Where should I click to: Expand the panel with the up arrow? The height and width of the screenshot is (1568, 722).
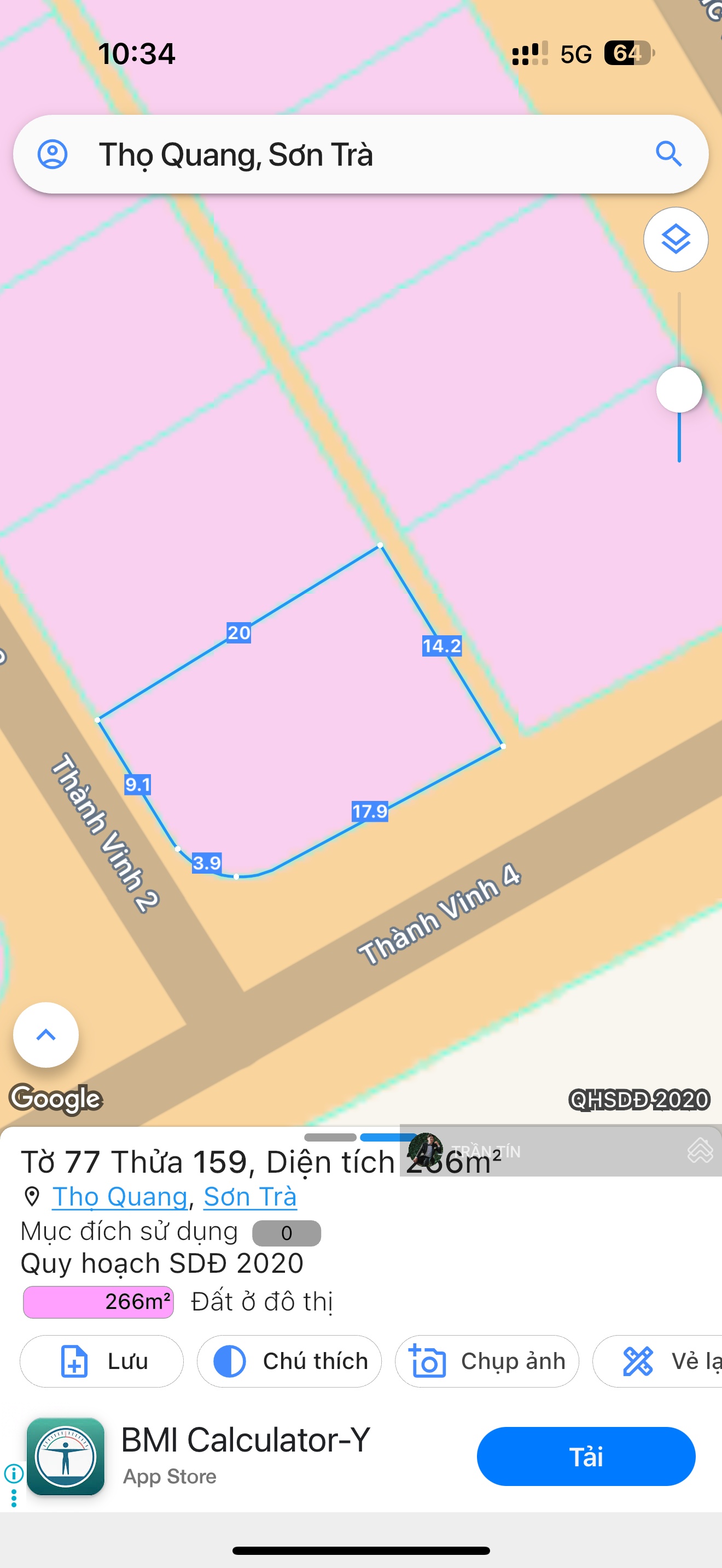point(46,1034)
